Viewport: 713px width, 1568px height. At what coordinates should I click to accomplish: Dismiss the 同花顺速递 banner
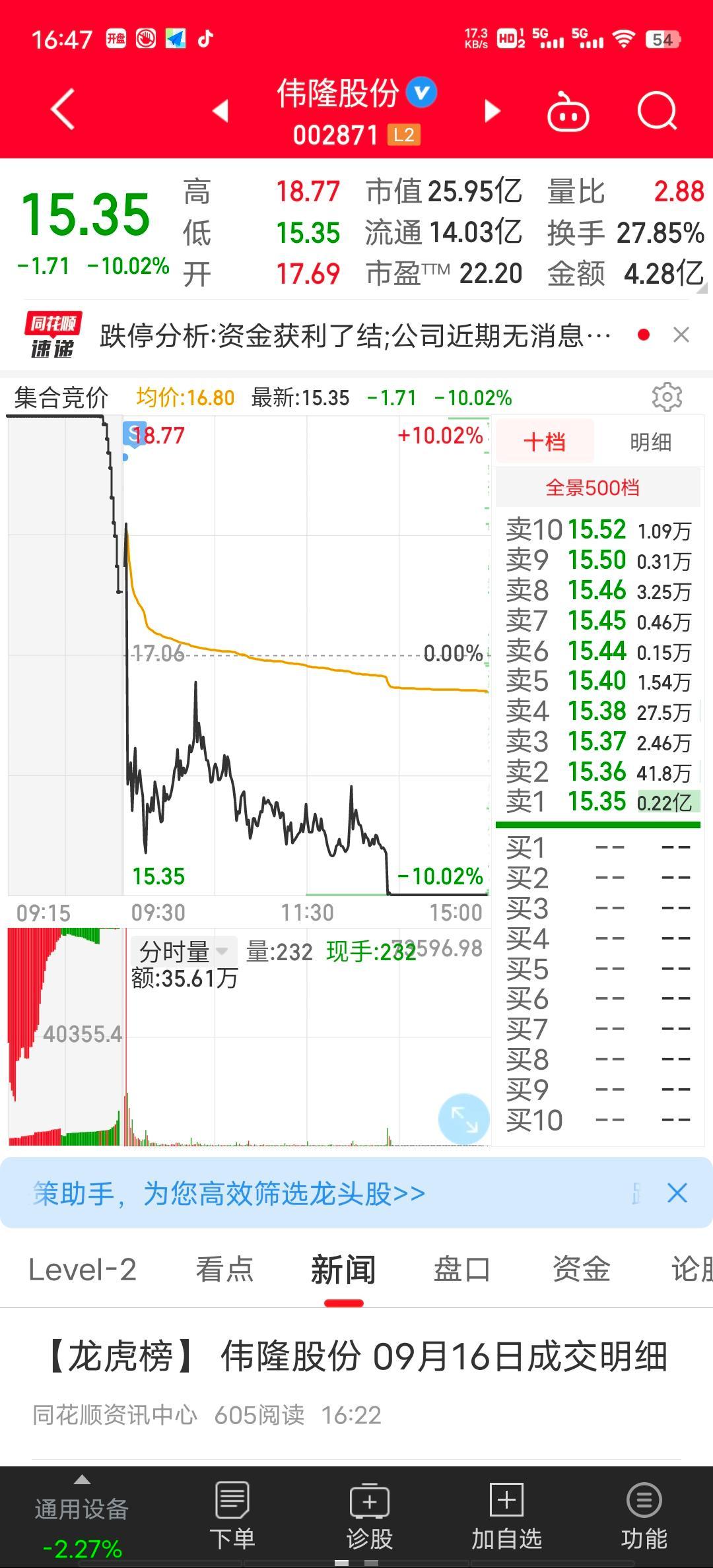pos(681,335)
